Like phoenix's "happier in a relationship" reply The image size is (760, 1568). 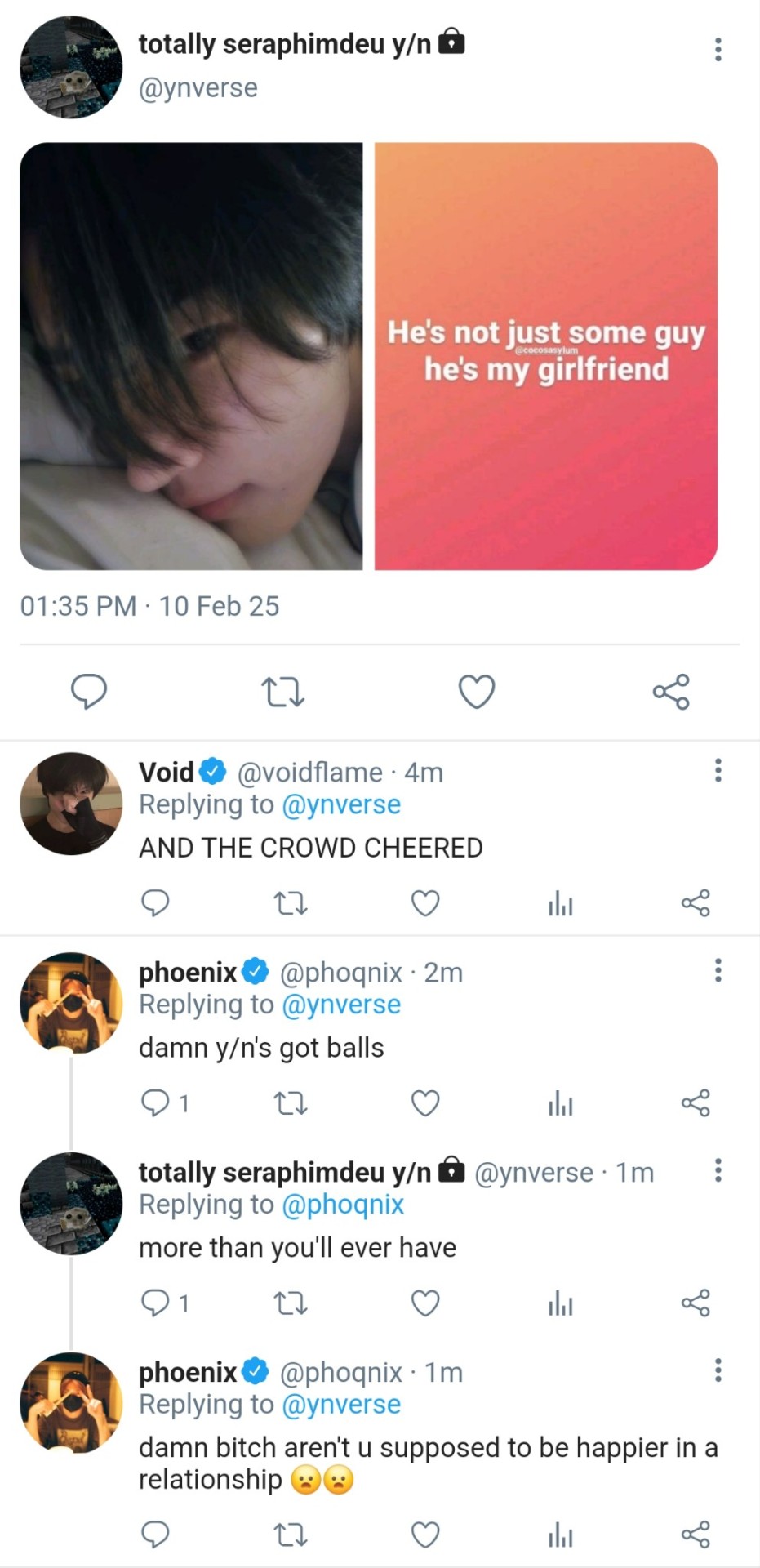click(x=424, y=1535)
